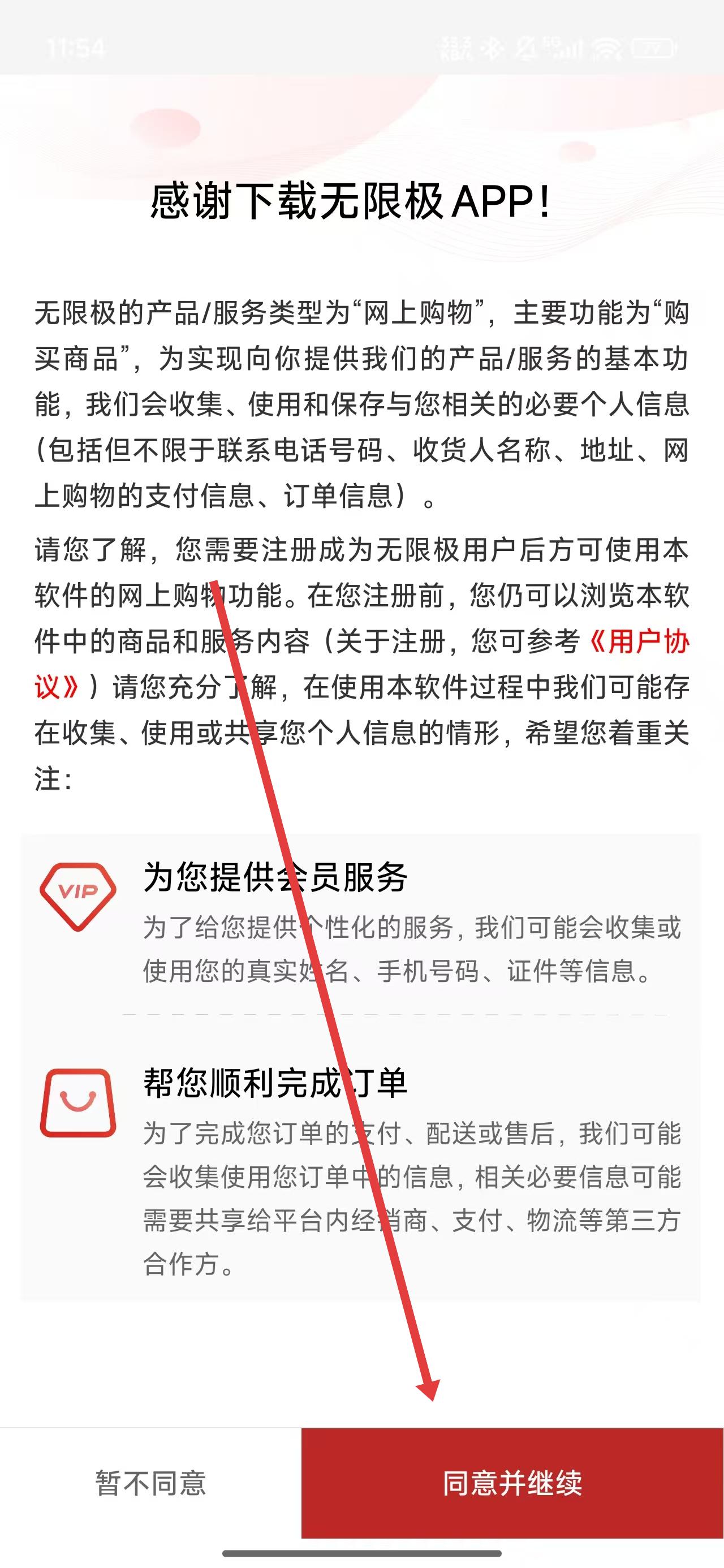Tap the 同意并继续 button
Image resolution: width=724 pixels, height=1568 pixels.
point(512,1483)
